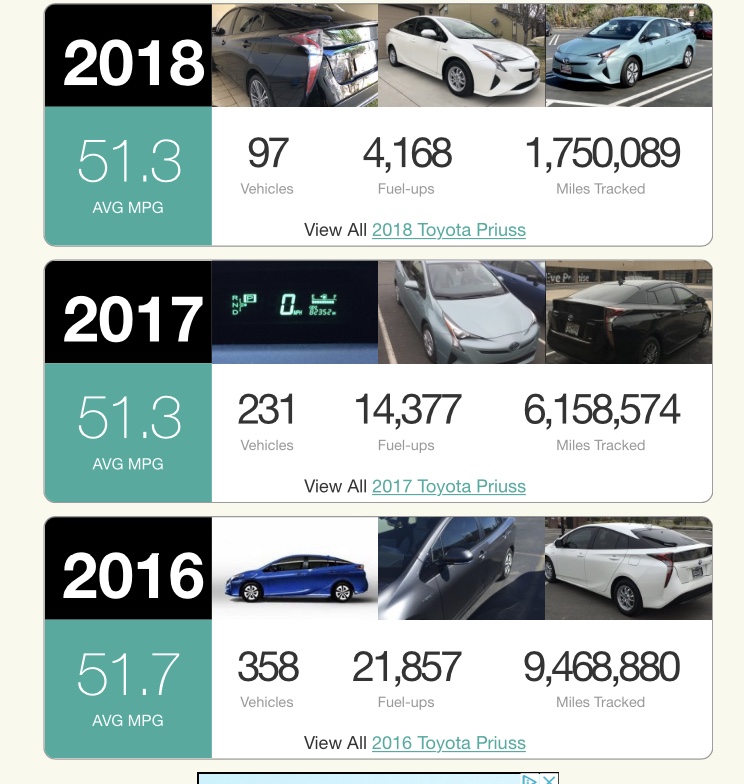Open the black Prius photo for 2017

[x=628, y=312]
